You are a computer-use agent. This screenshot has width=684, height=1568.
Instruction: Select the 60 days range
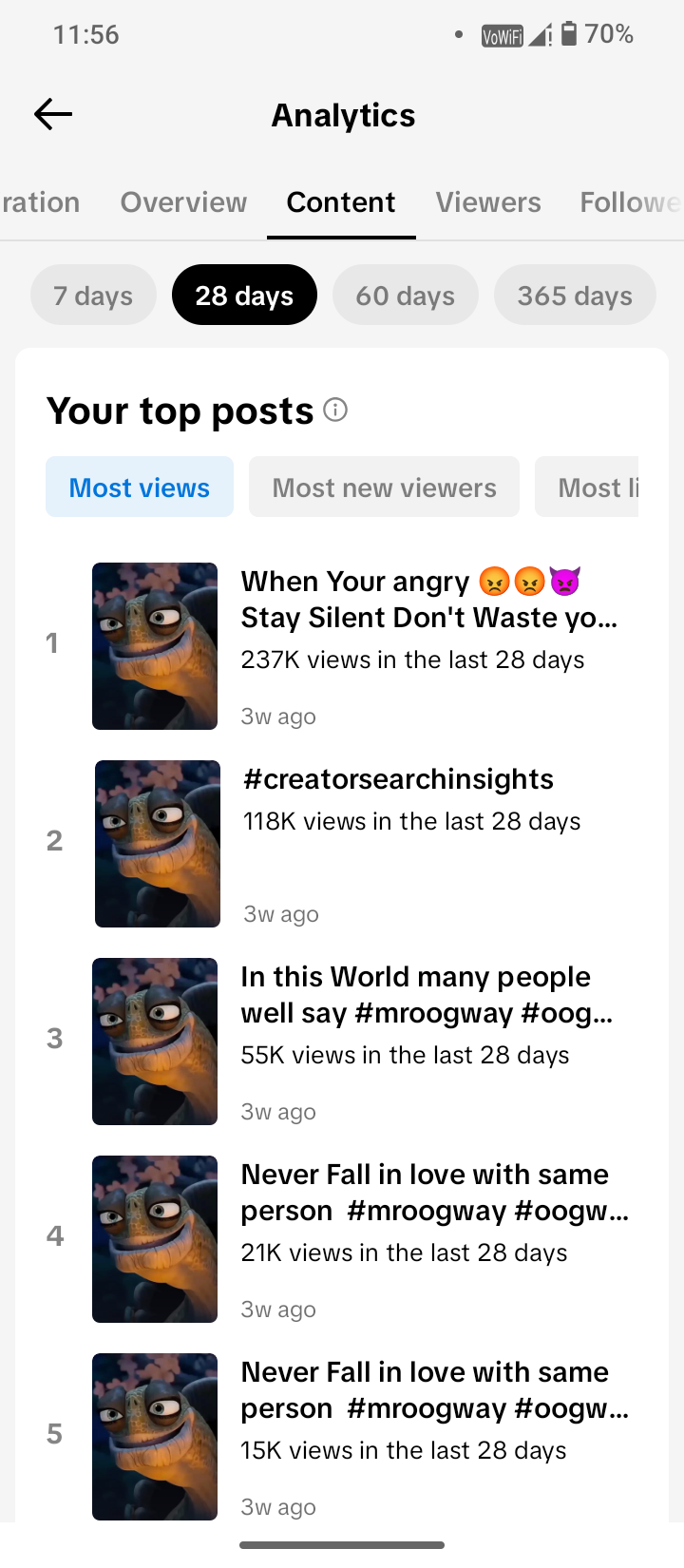tap(406, 296)
